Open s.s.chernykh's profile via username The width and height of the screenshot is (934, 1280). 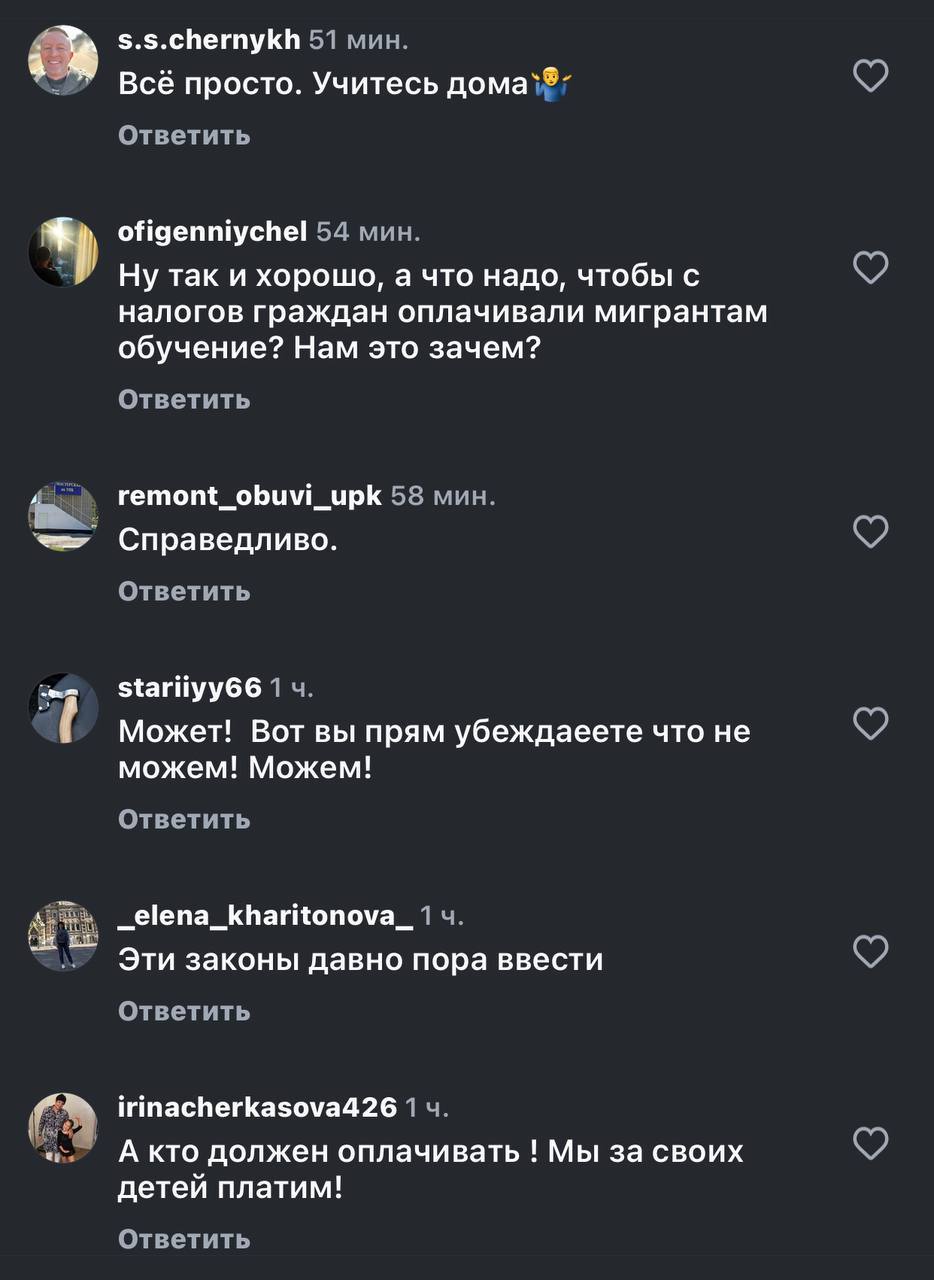[x=209, y=40]
